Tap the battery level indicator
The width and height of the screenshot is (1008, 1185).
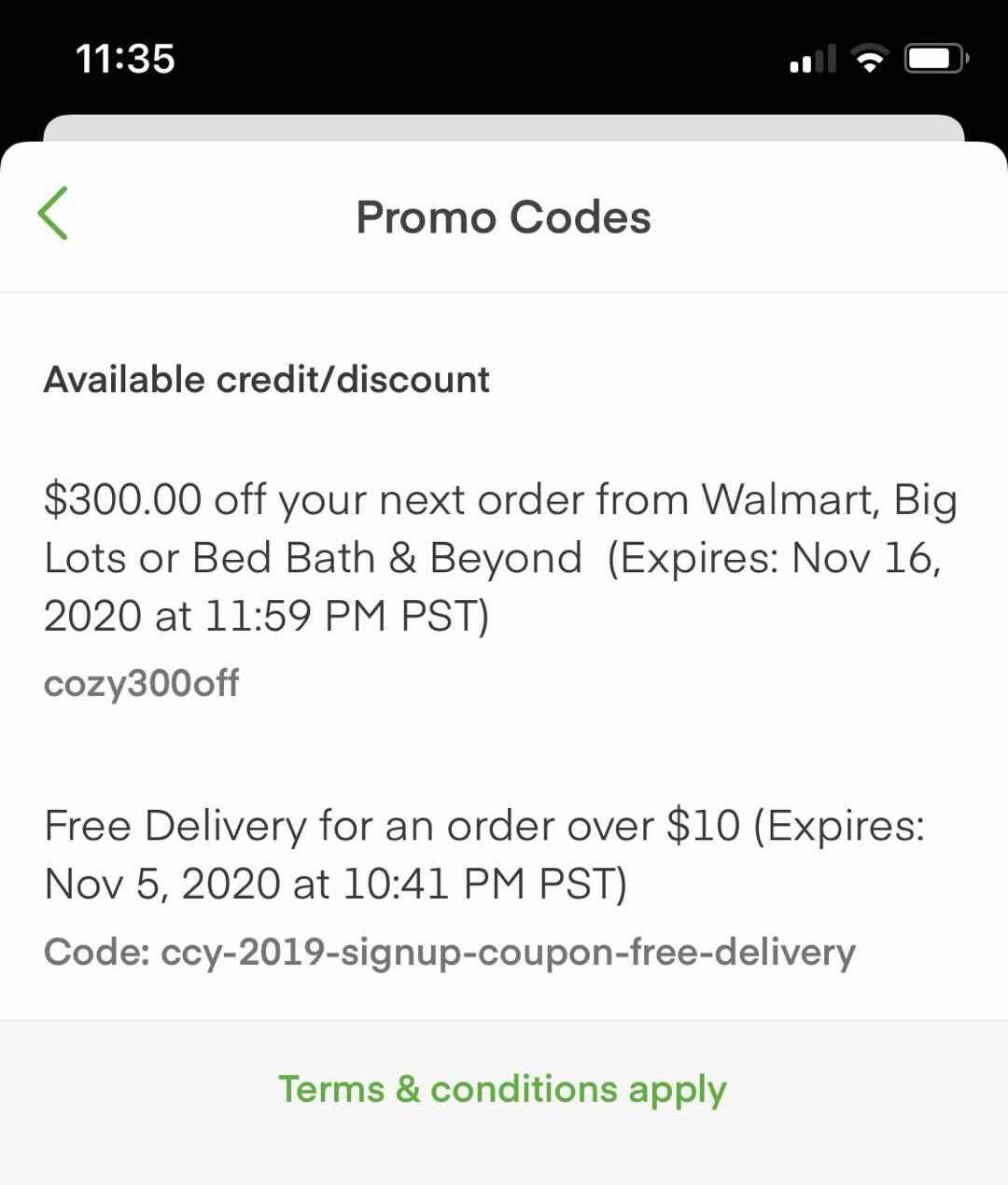[933, 58]
